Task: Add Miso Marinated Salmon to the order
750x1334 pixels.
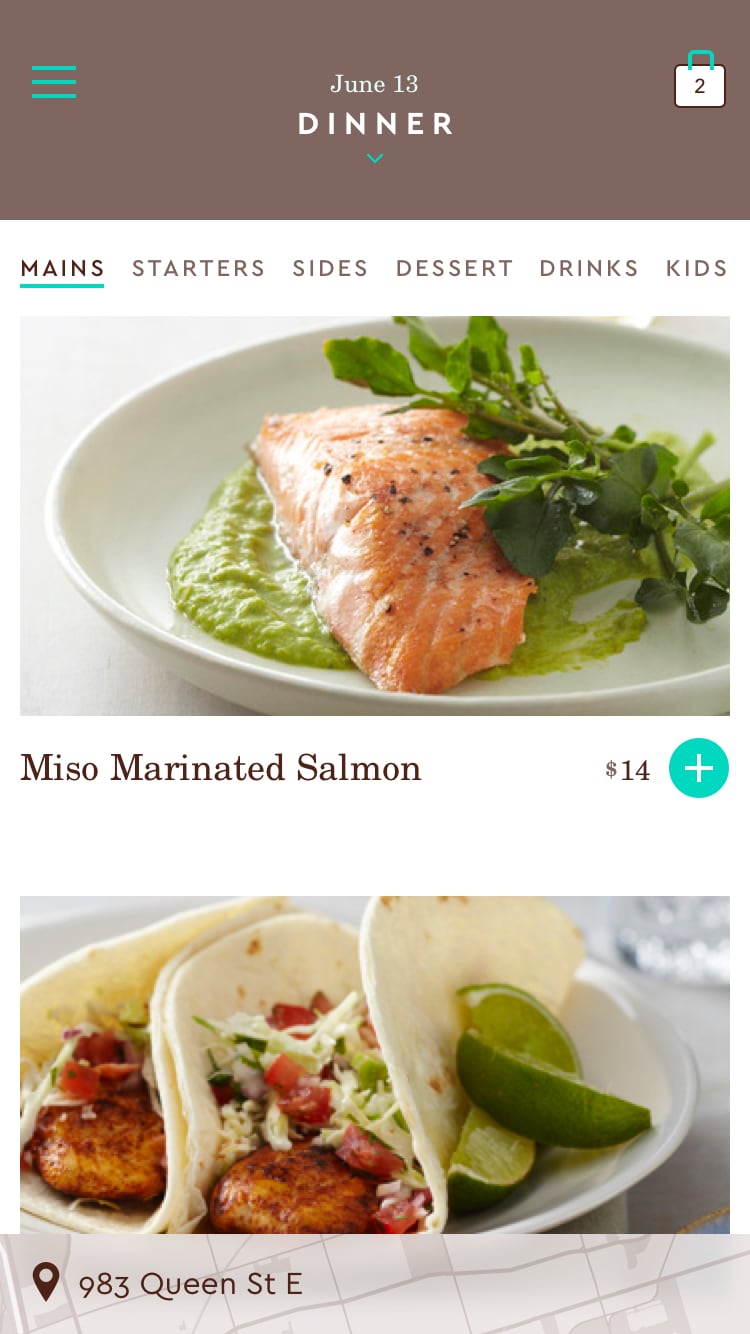Action: 698,768
